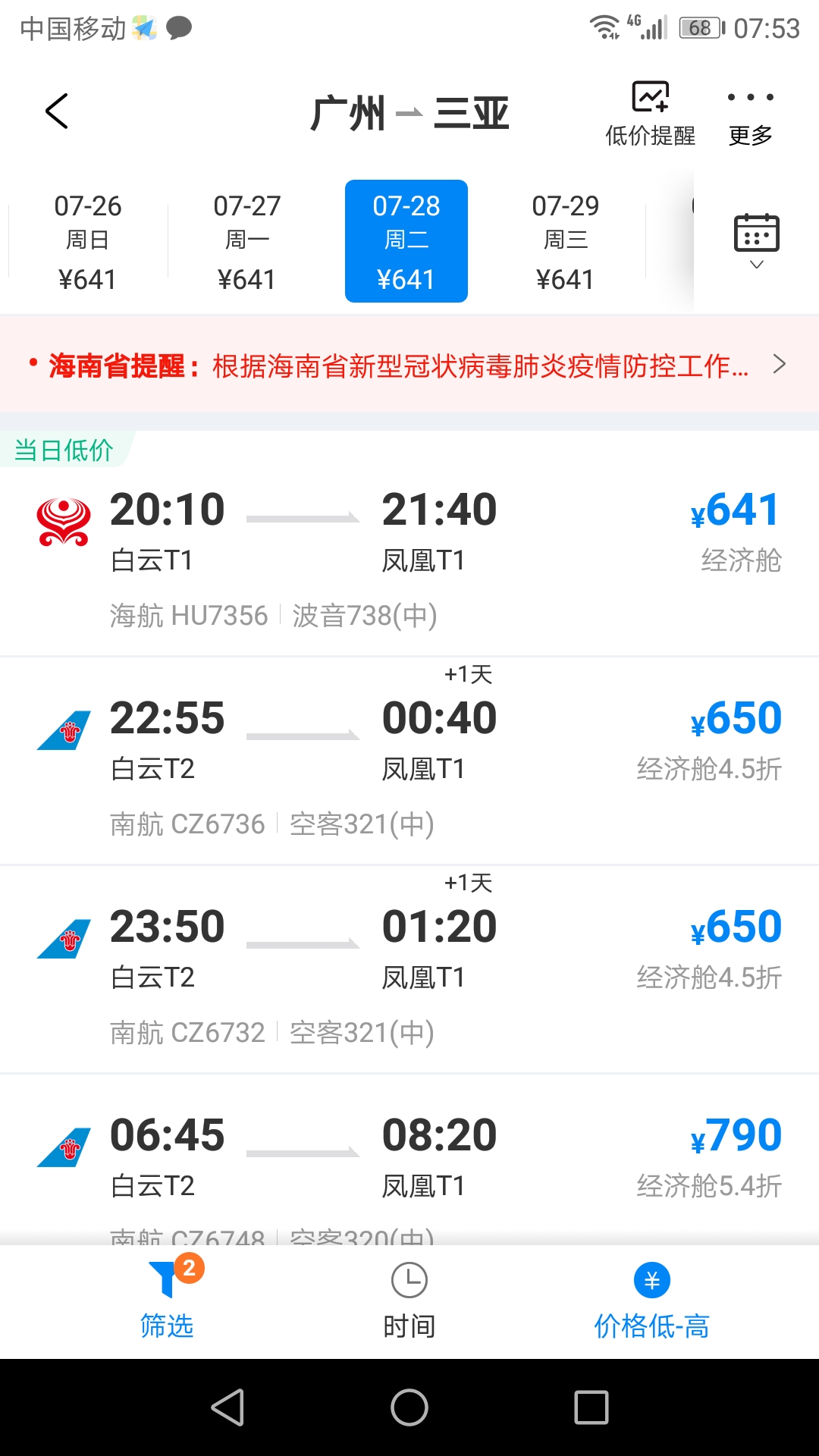Open the 筛选 filter options
819x1456 pixels.
click(x=168, y=1302)
